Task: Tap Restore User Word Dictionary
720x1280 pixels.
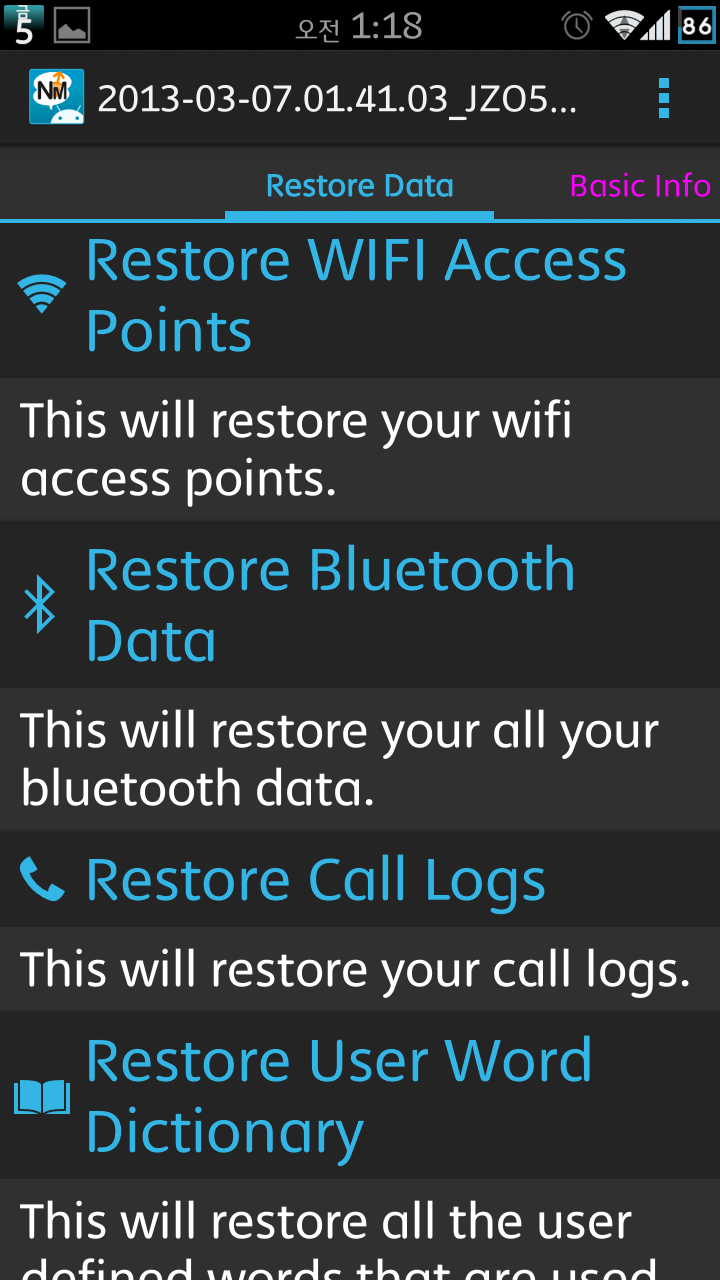Action: coord(338,1096)
